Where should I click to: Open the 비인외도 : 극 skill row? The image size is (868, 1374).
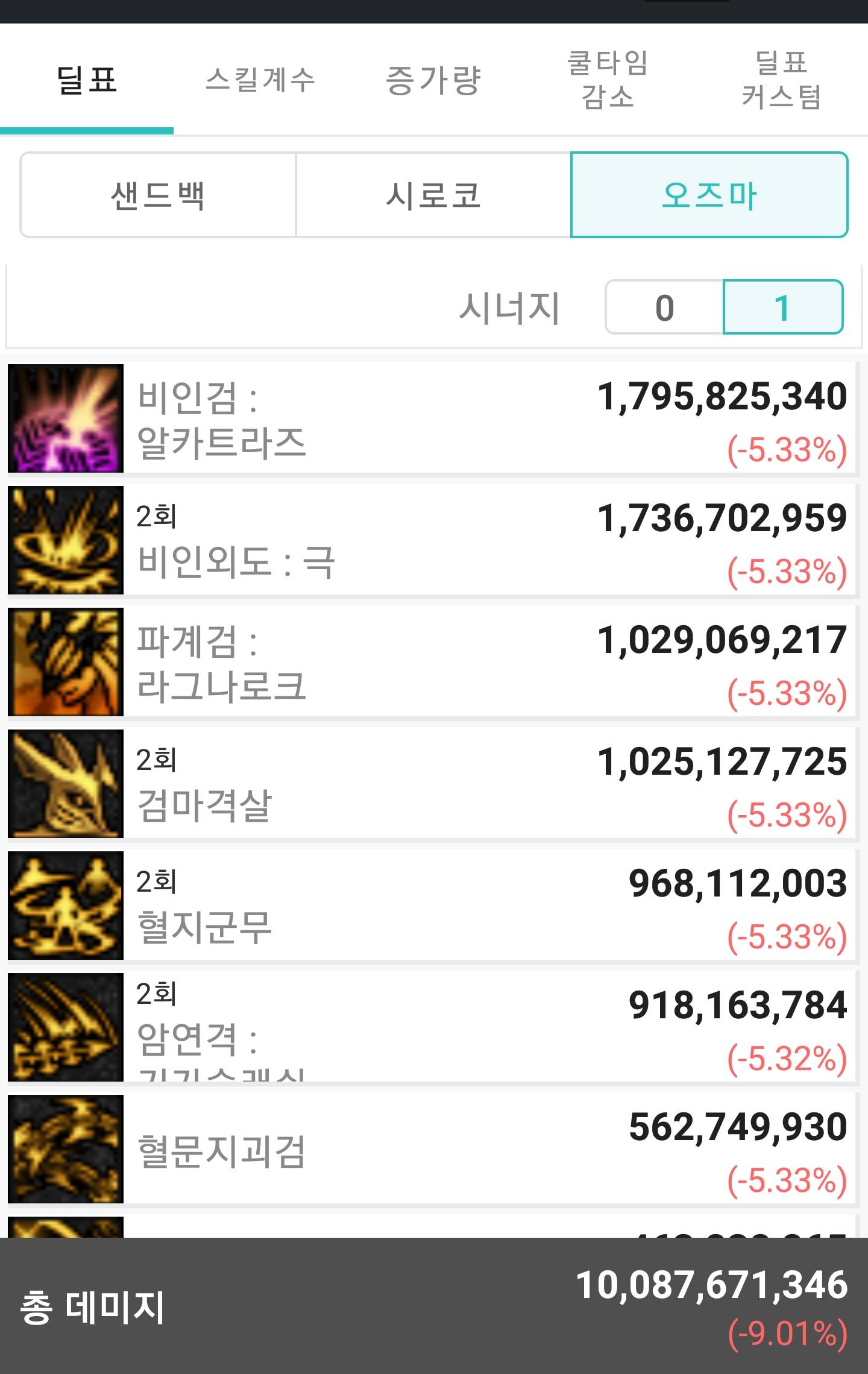(x=432, y=540)
